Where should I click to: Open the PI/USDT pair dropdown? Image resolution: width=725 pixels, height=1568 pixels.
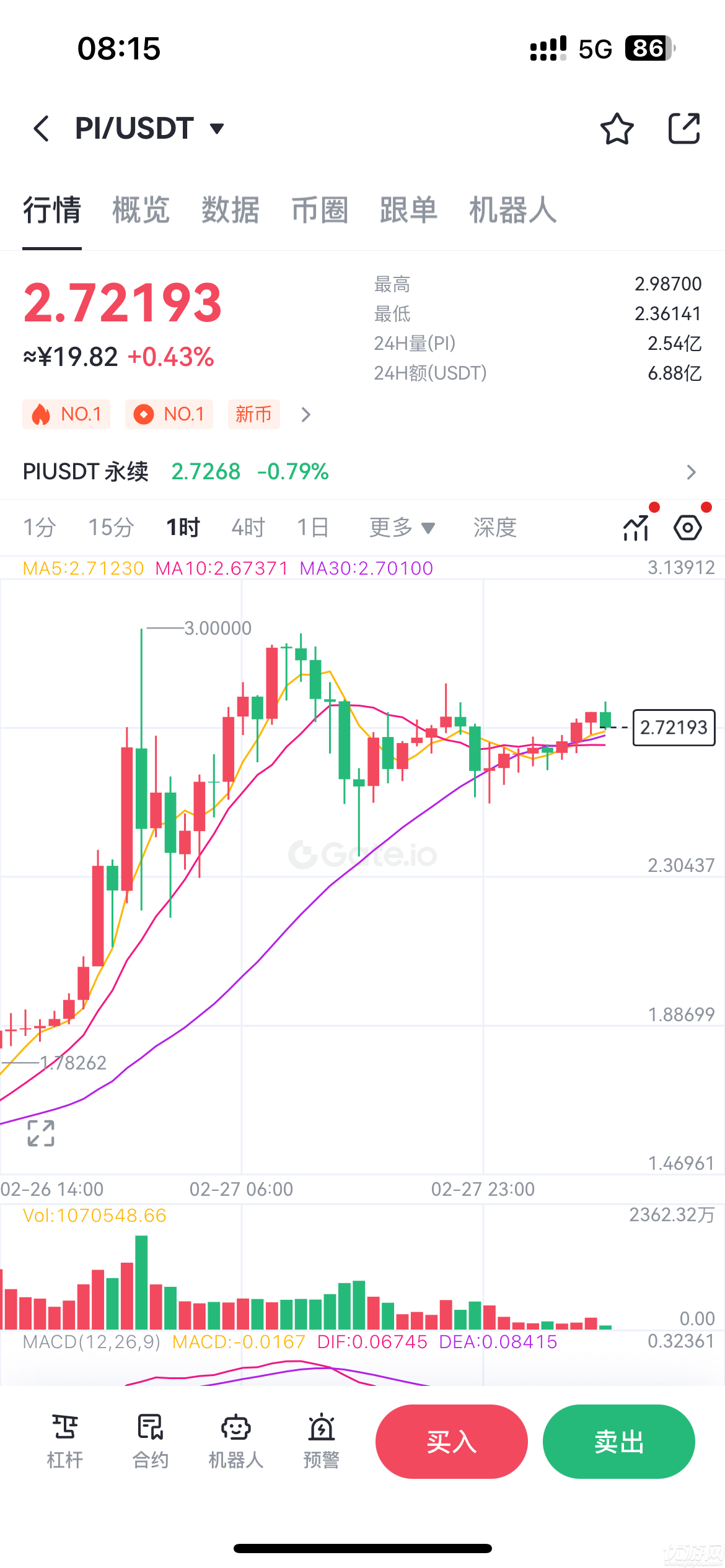click(216, 129)
